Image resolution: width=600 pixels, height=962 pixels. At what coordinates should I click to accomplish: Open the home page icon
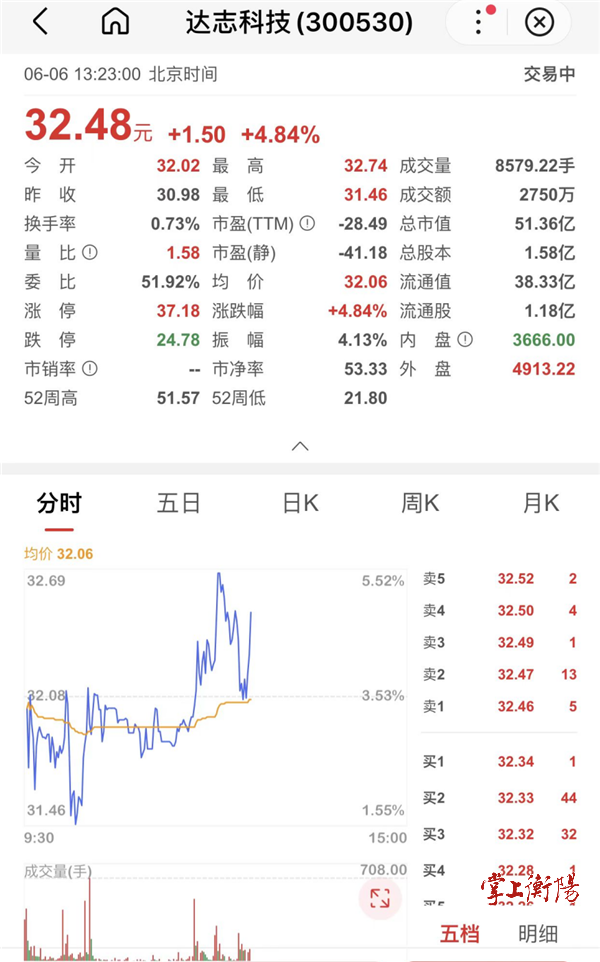116,22
